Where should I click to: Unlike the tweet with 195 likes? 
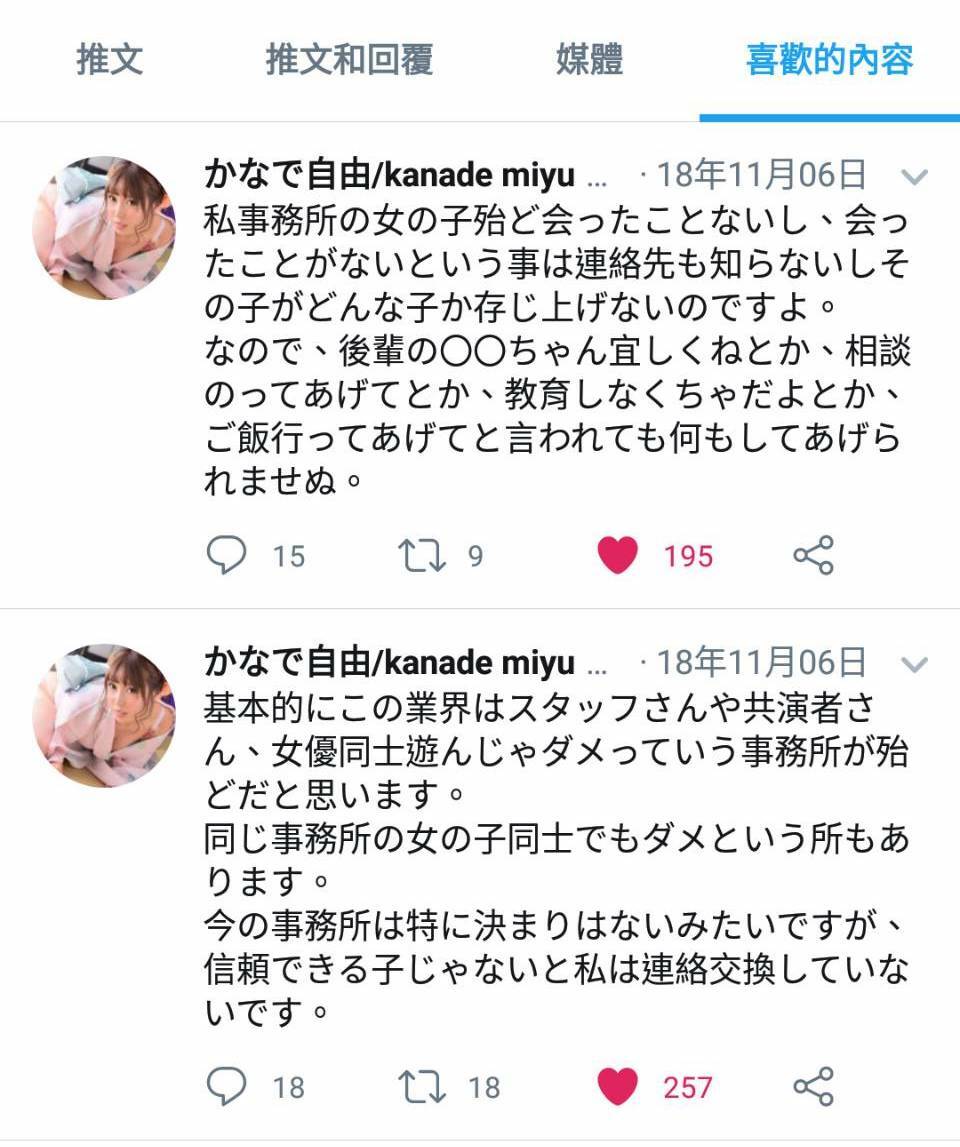(618, 555)
